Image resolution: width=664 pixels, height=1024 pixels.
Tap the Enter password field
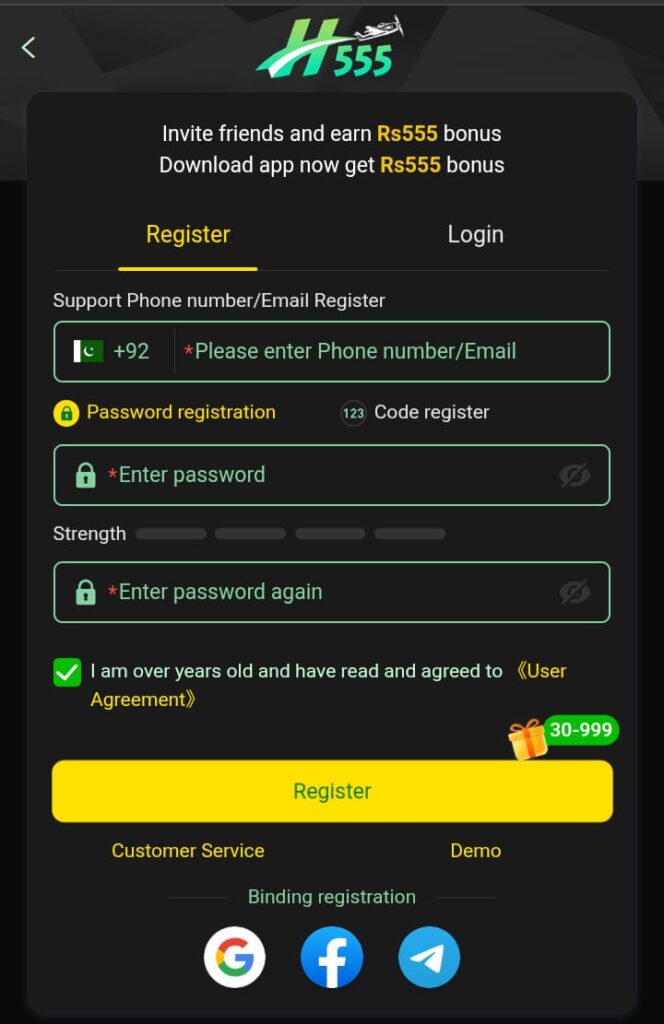click(x=320, y=475)
